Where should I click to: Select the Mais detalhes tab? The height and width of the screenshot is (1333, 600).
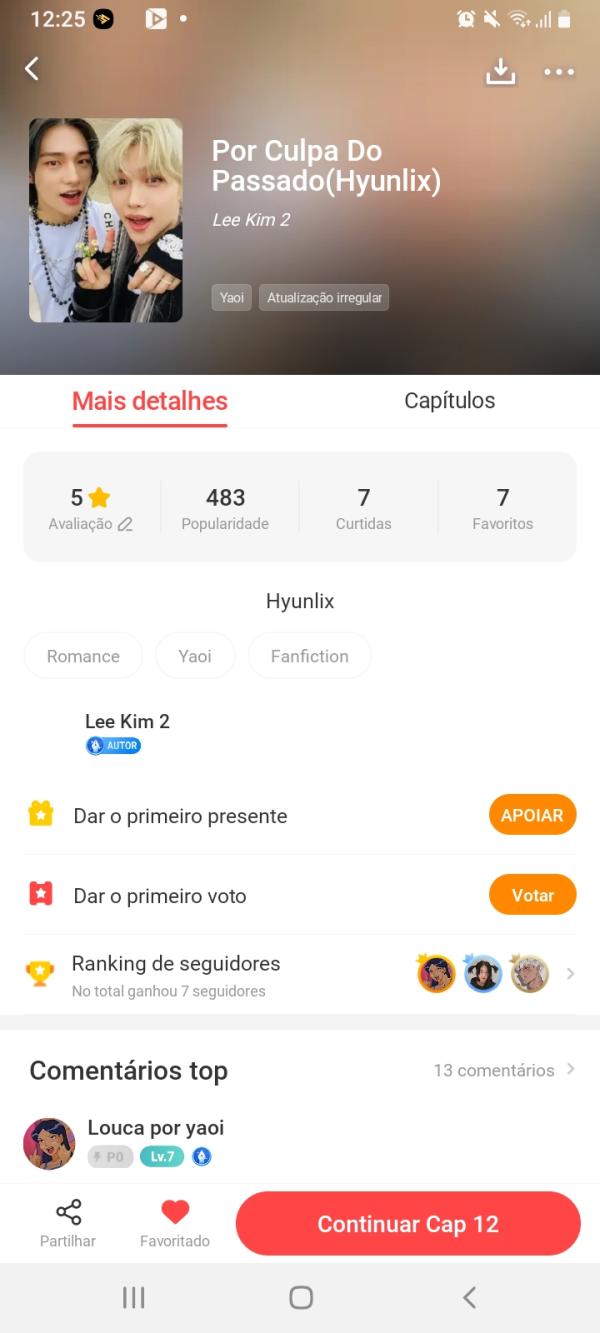pyautogui.click(x=150, y=401)
